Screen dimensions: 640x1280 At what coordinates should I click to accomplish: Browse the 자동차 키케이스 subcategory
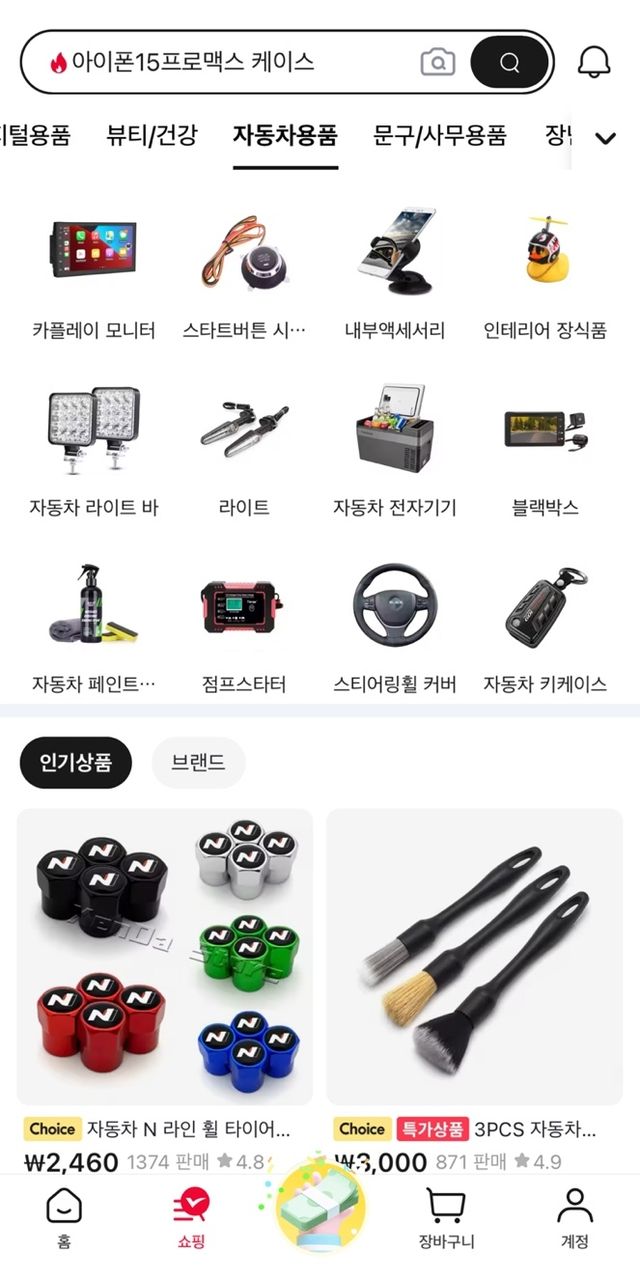tap(545, 627)
